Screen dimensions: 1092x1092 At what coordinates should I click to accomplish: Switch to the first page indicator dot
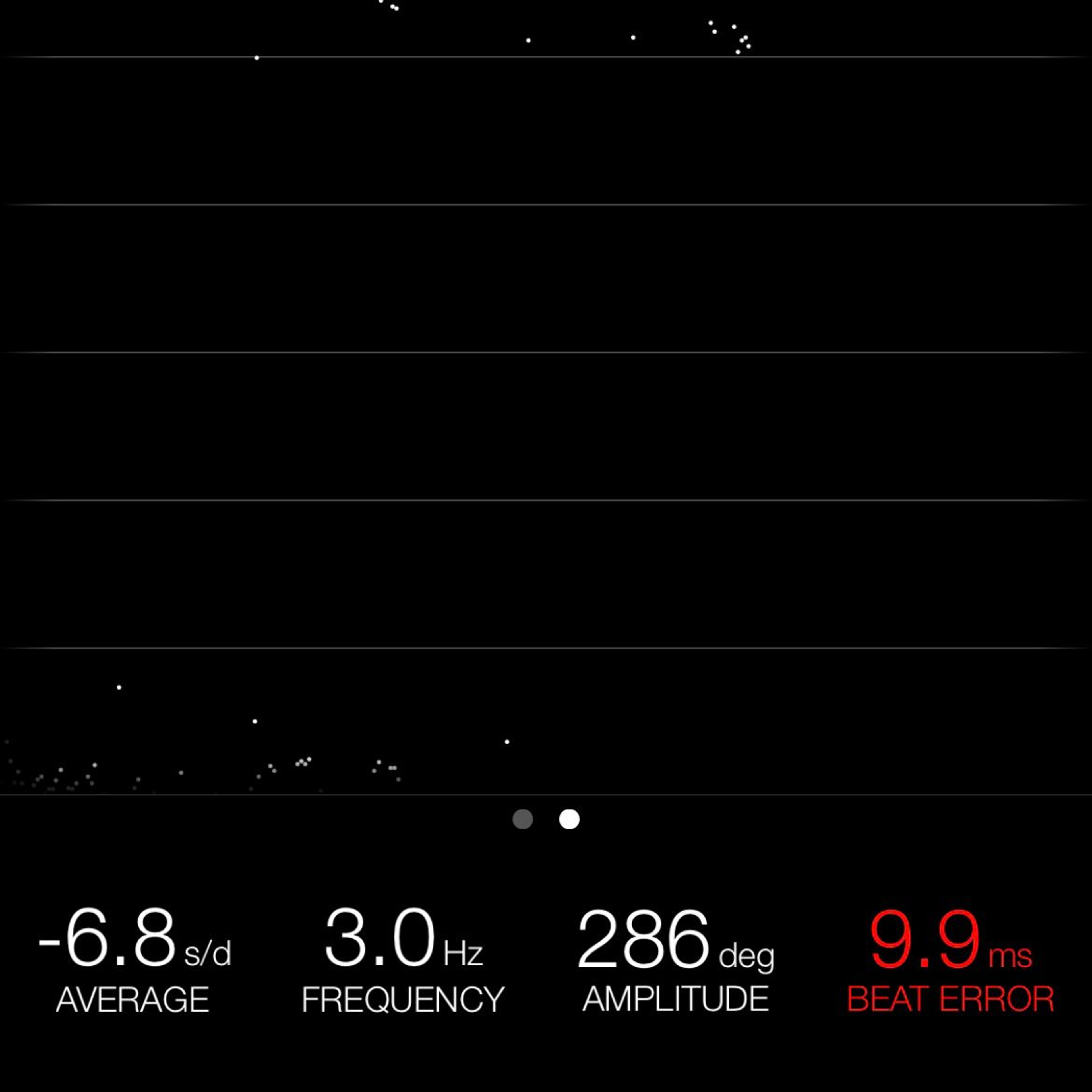click(x=522, y=819)
